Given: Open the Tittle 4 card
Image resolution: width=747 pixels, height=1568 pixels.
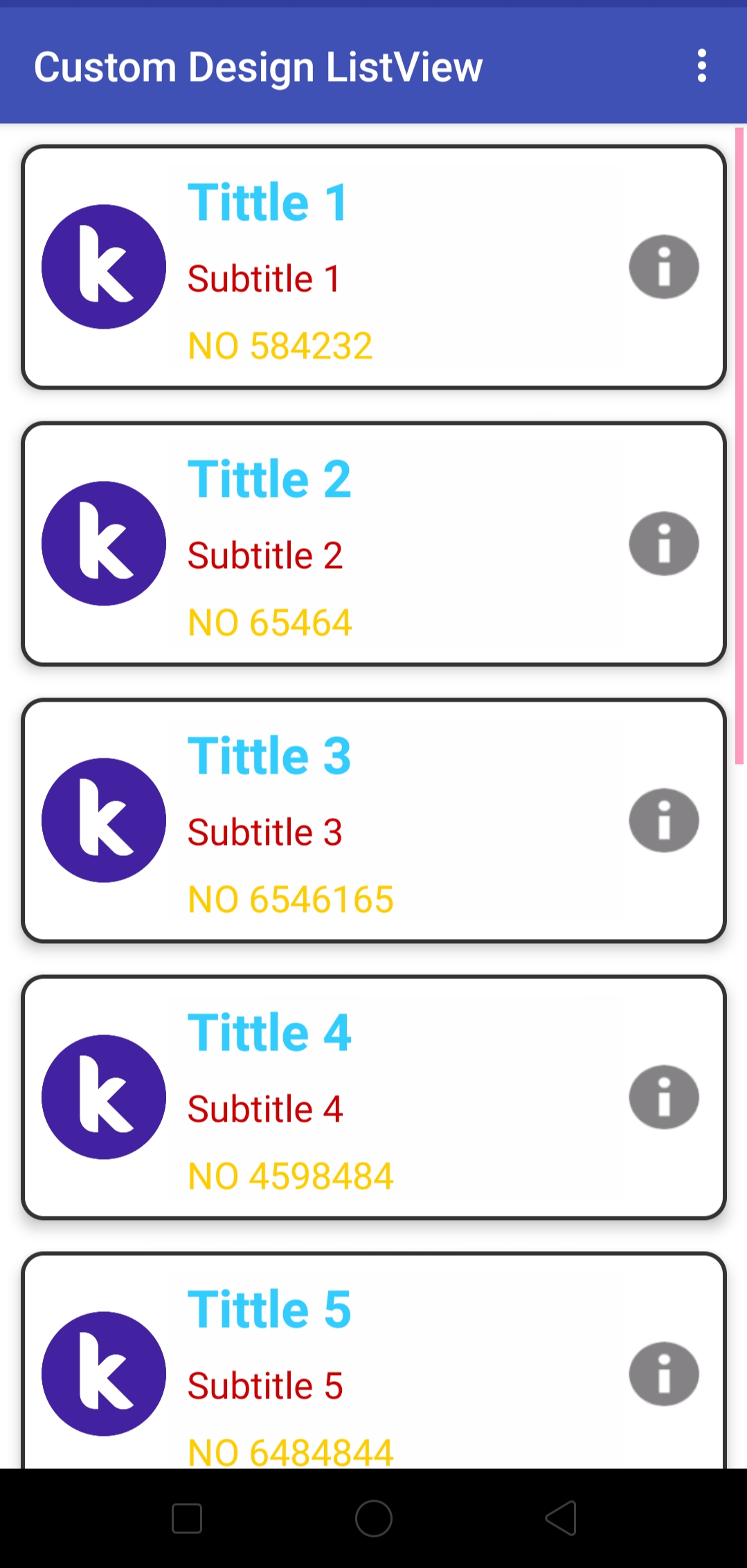Looking at the screenshot, I should pos(374,1097).
